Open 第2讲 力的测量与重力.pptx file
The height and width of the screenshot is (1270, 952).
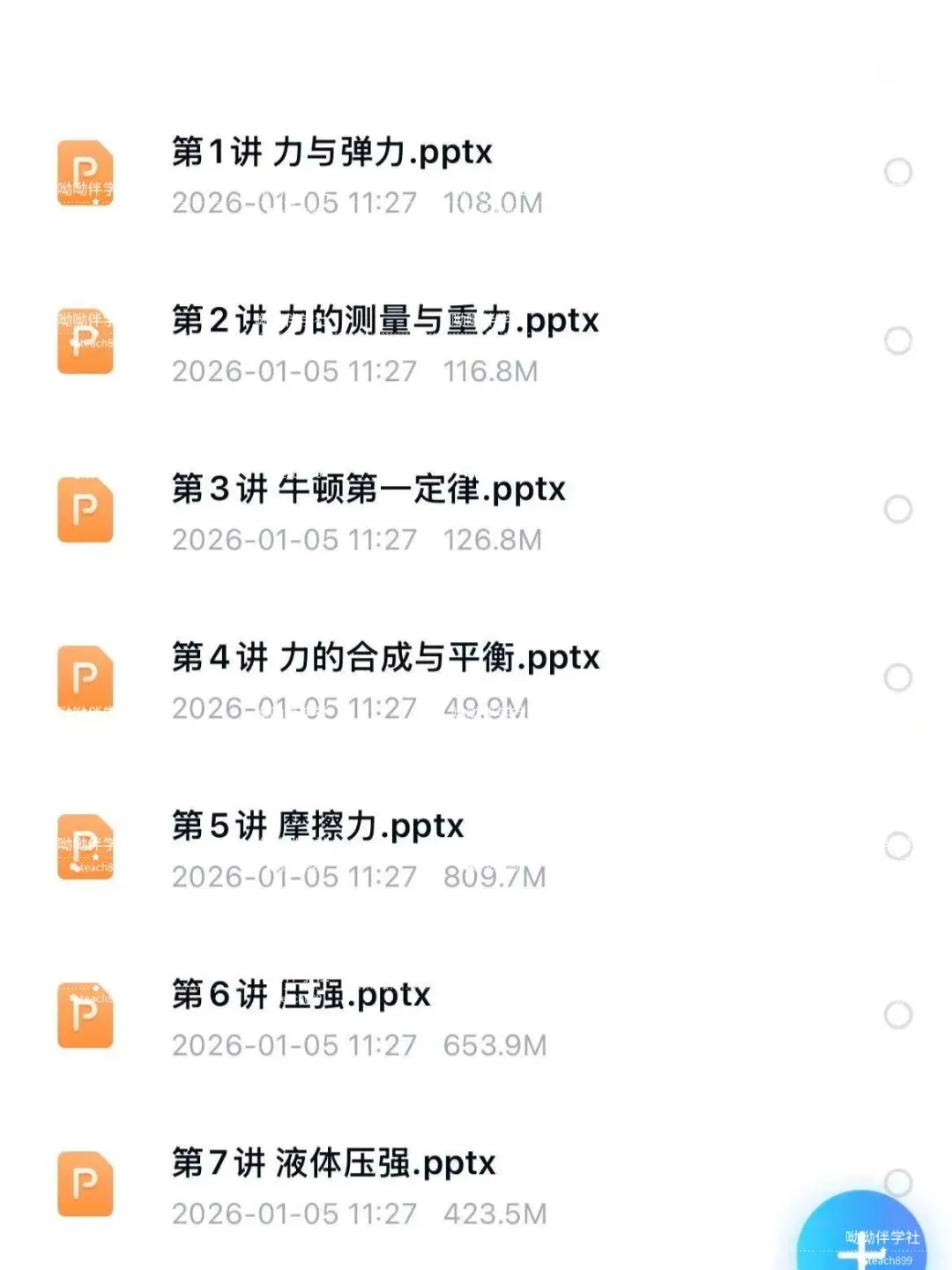pyautogui.click(x=385, y=321)
